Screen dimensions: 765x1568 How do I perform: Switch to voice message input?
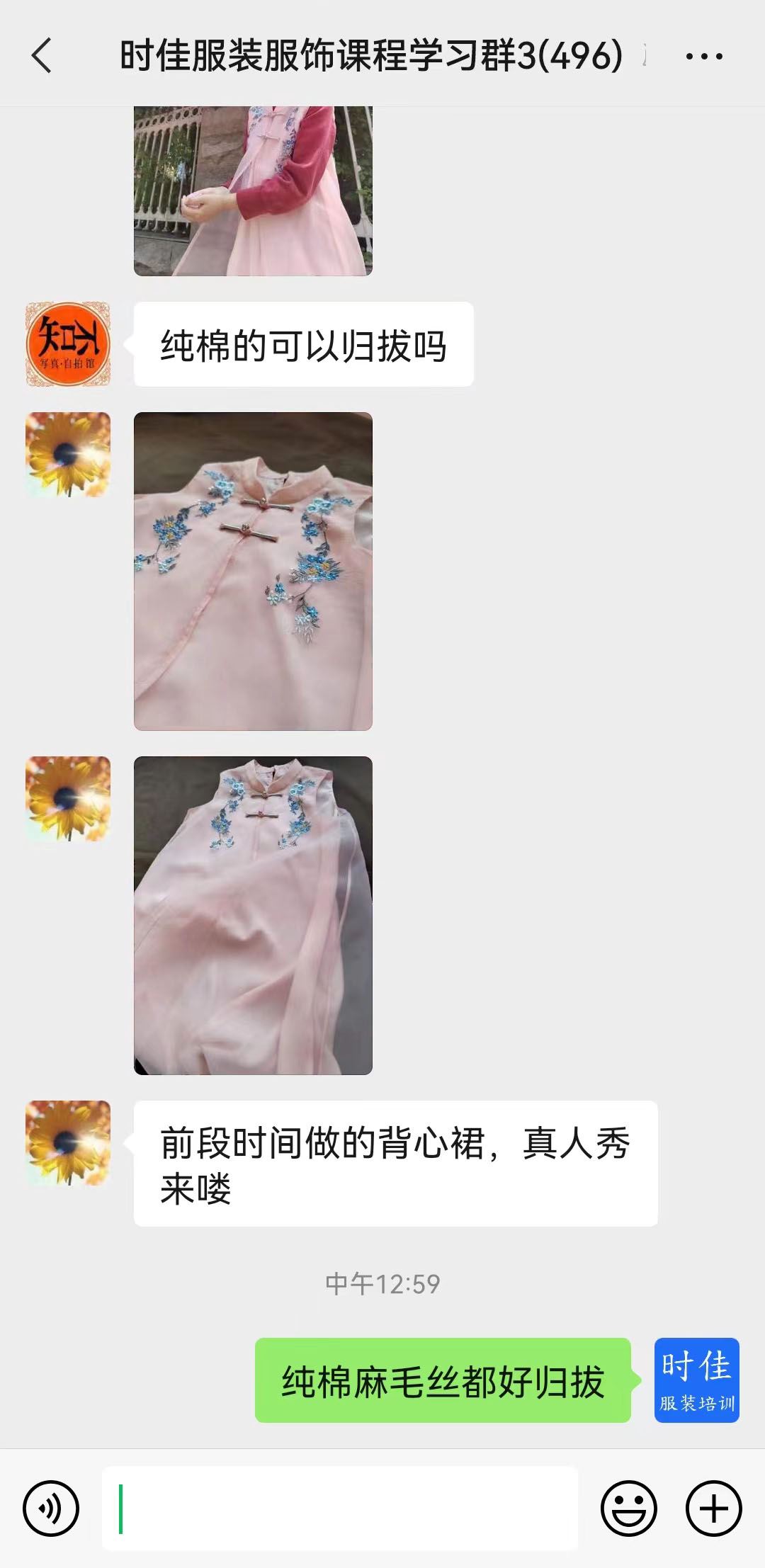(50, 1509)
